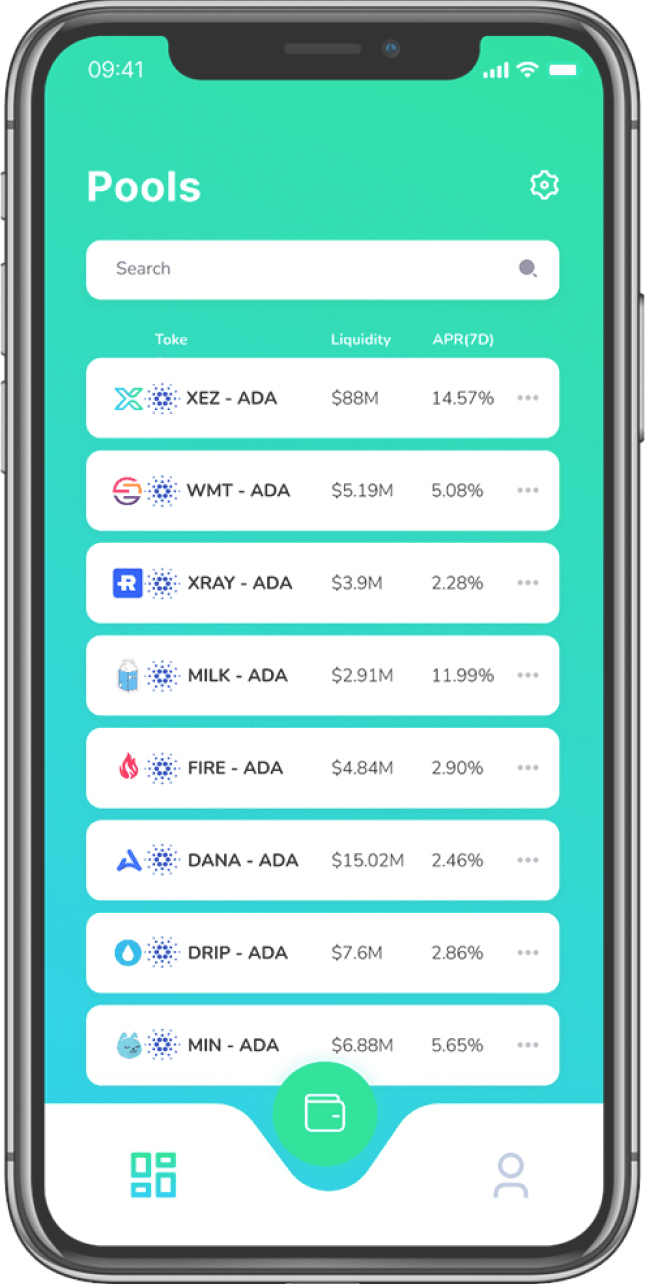Show more options for MILK - ADA
This screenshot has height=1284, width=645.
pos(528,676)
